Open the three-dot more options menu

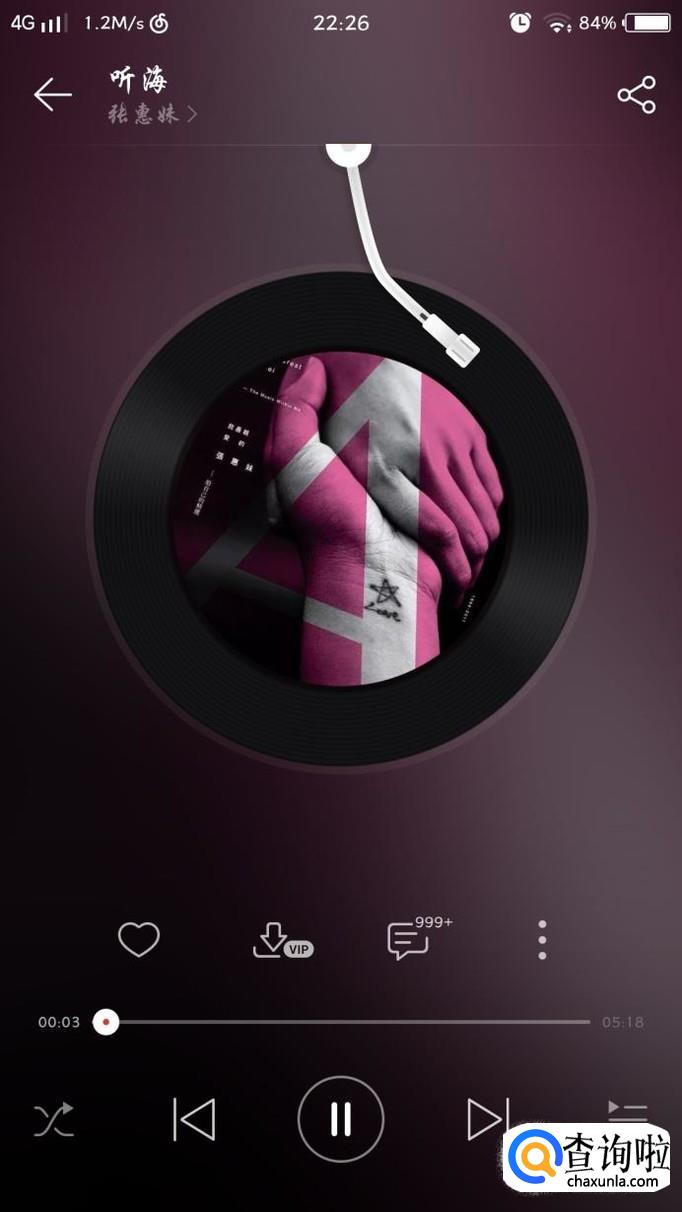(x=542, y=940)
